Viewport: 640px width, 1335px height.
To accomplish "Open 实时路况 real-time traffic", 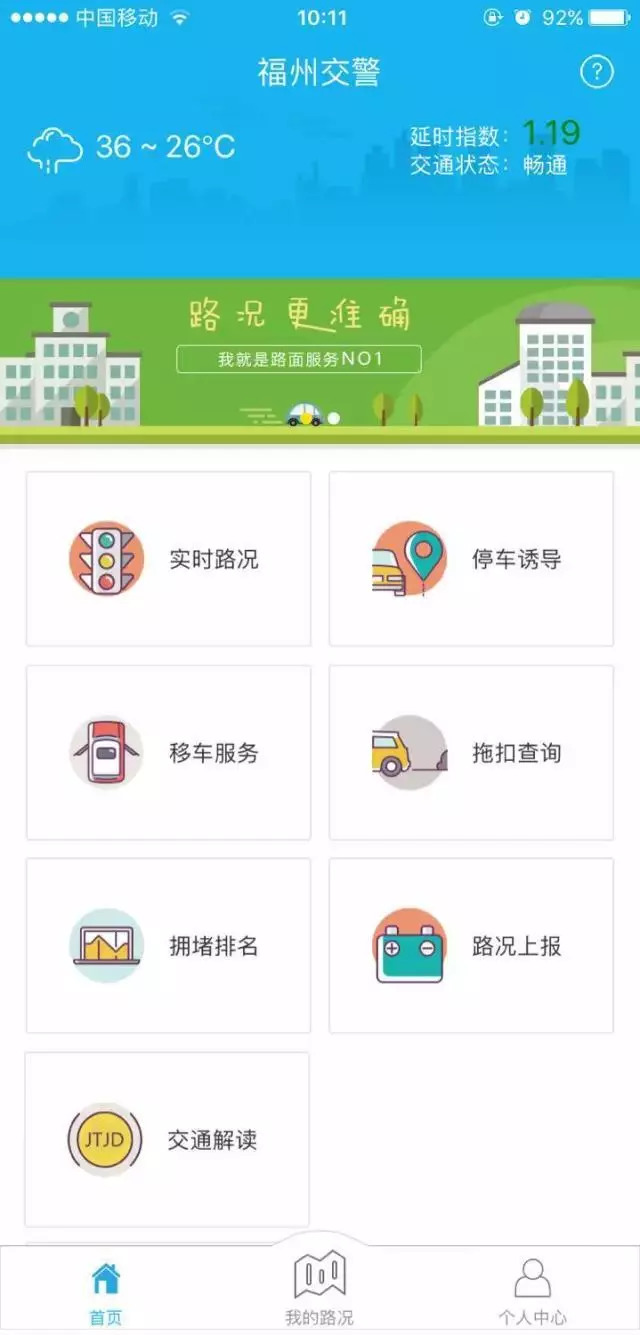I will click(168, 559).
